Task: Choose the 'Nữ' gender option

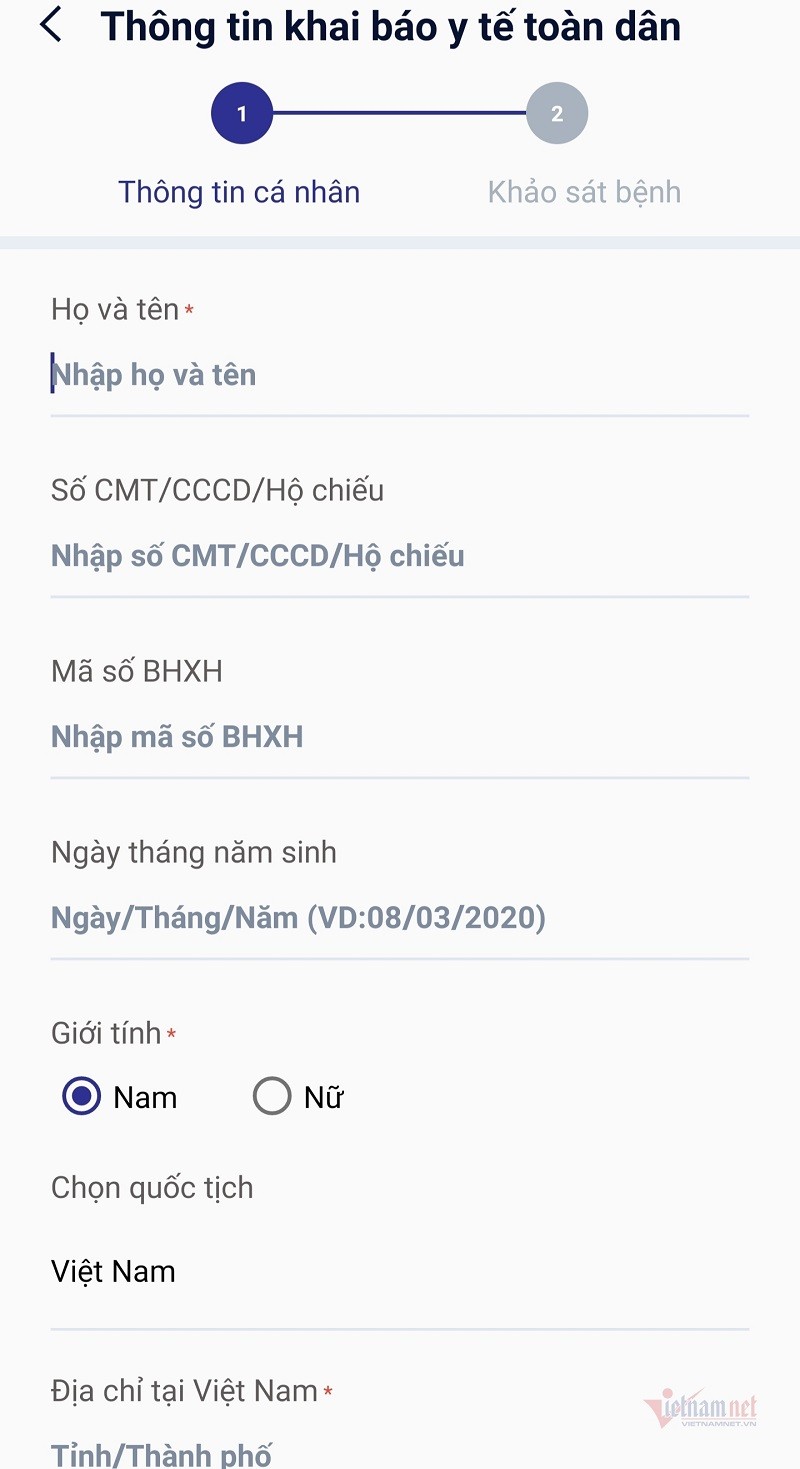Action: [272, 1097]
